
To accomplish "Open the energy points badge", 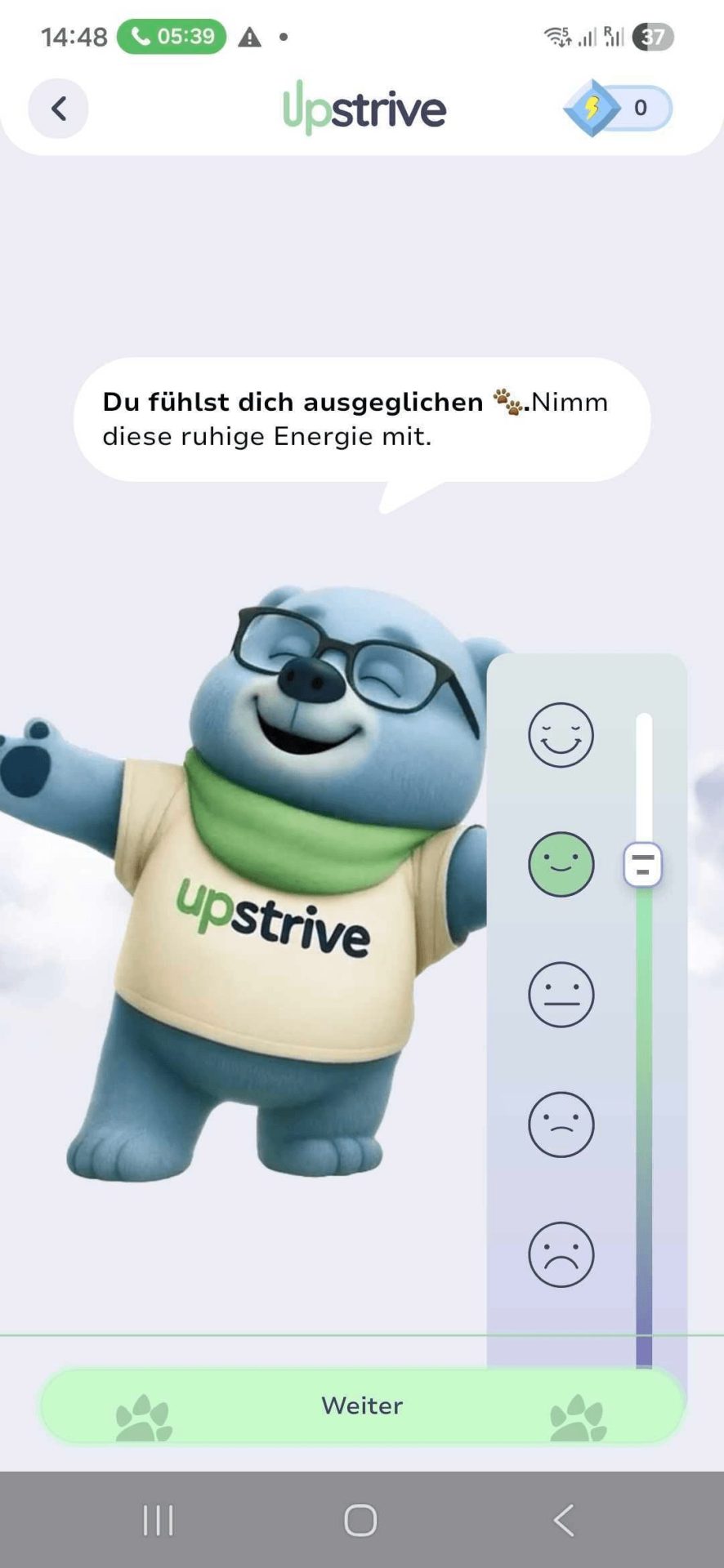I will click(619, 108).
